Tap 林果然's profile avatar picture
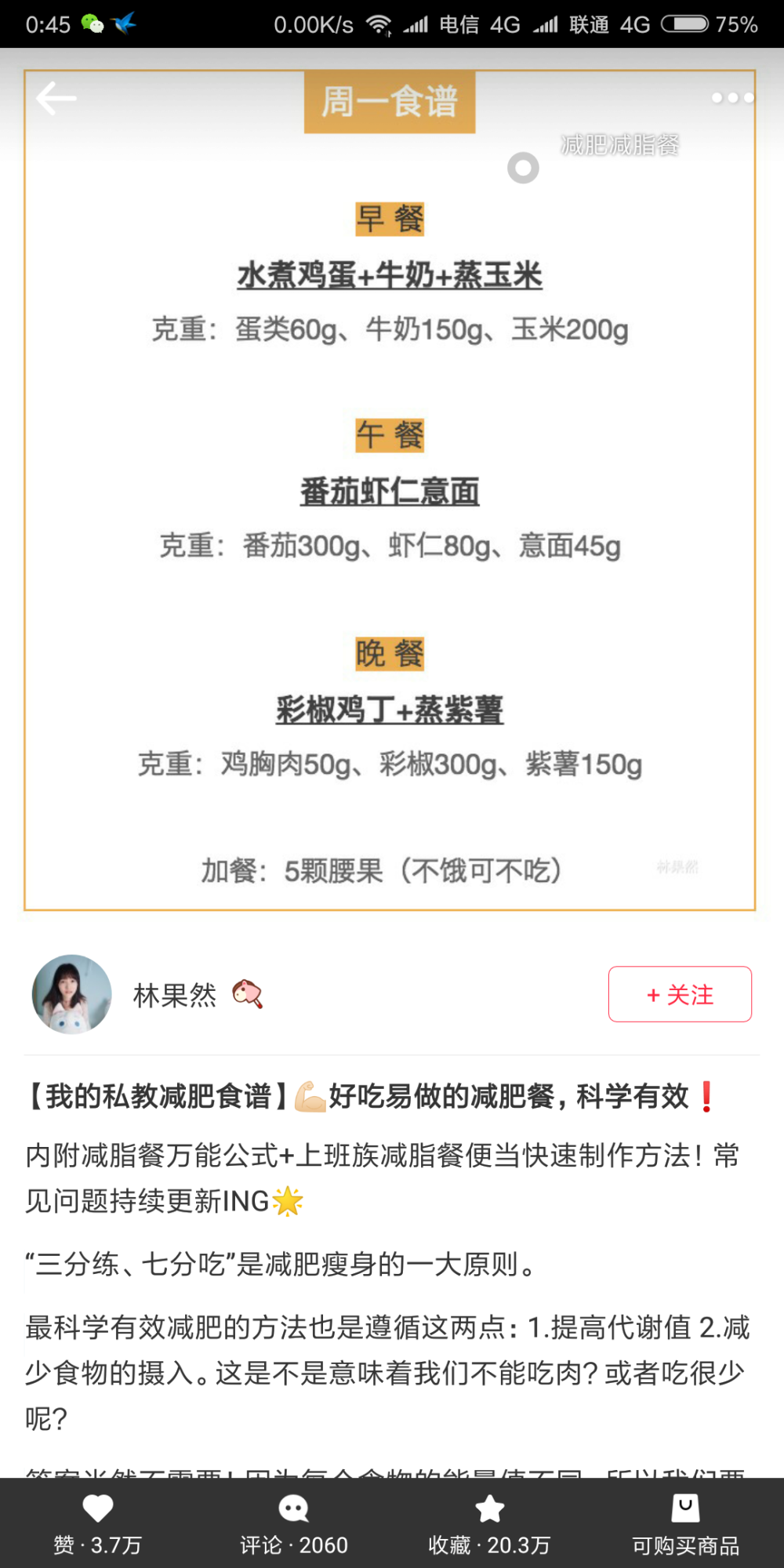This screenshot has height=1568, width=784. (71, 994)
